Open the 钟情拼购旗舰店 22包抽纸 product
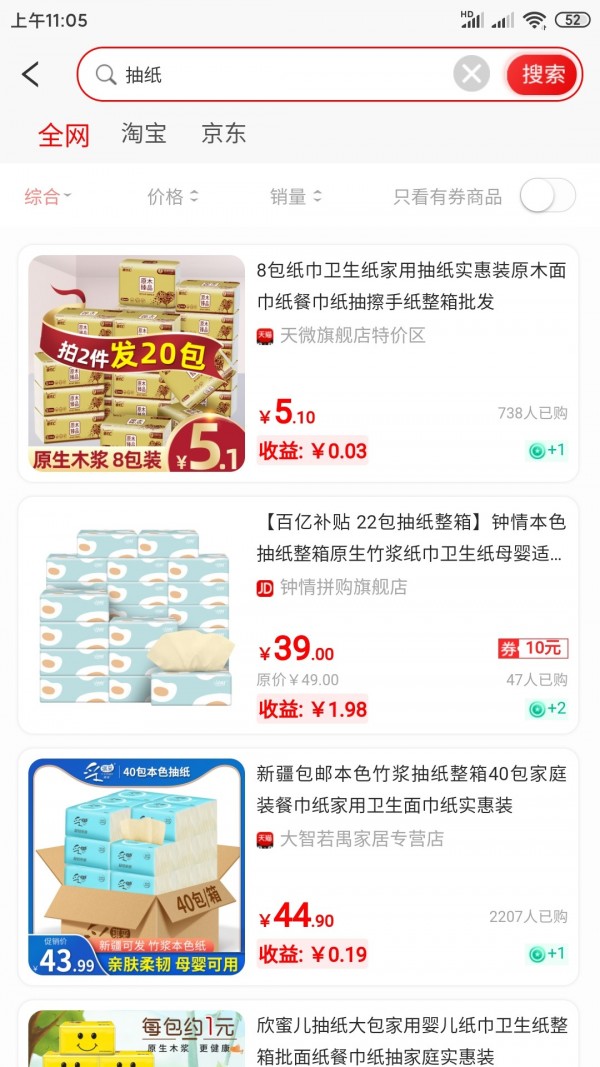The image size is (600, 1067). (x=299, y=614)
